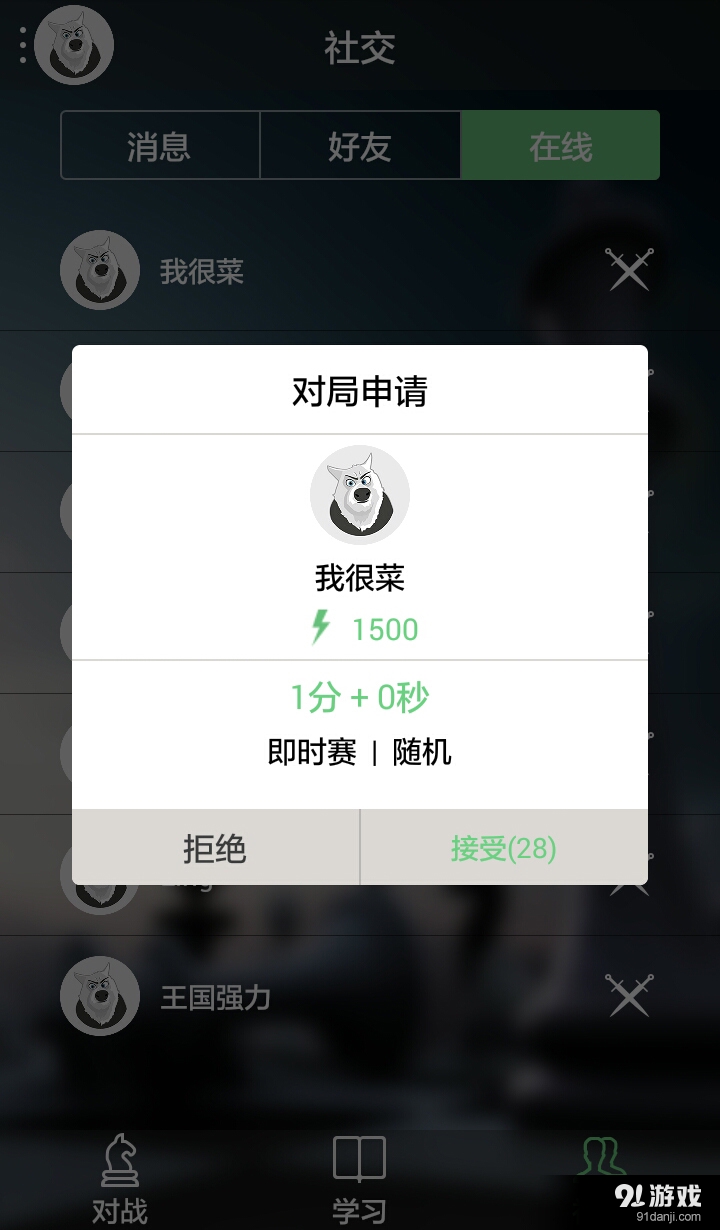Tap 王国强力's avatar in the list
Viewport: 720px width, 1230px height.
99,997
